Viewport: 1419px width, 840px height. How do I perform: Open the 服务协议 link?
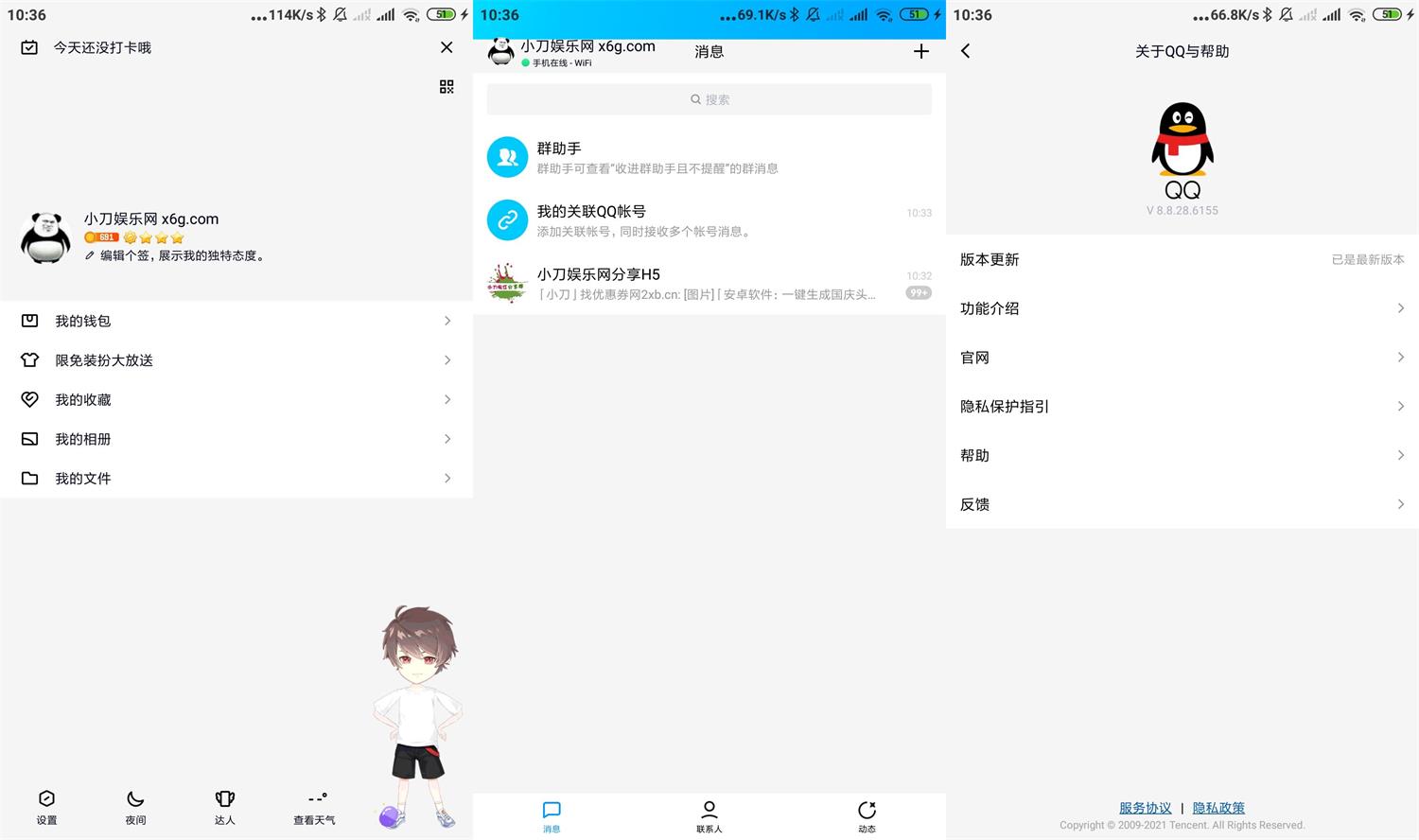[x=1145, y=808]
